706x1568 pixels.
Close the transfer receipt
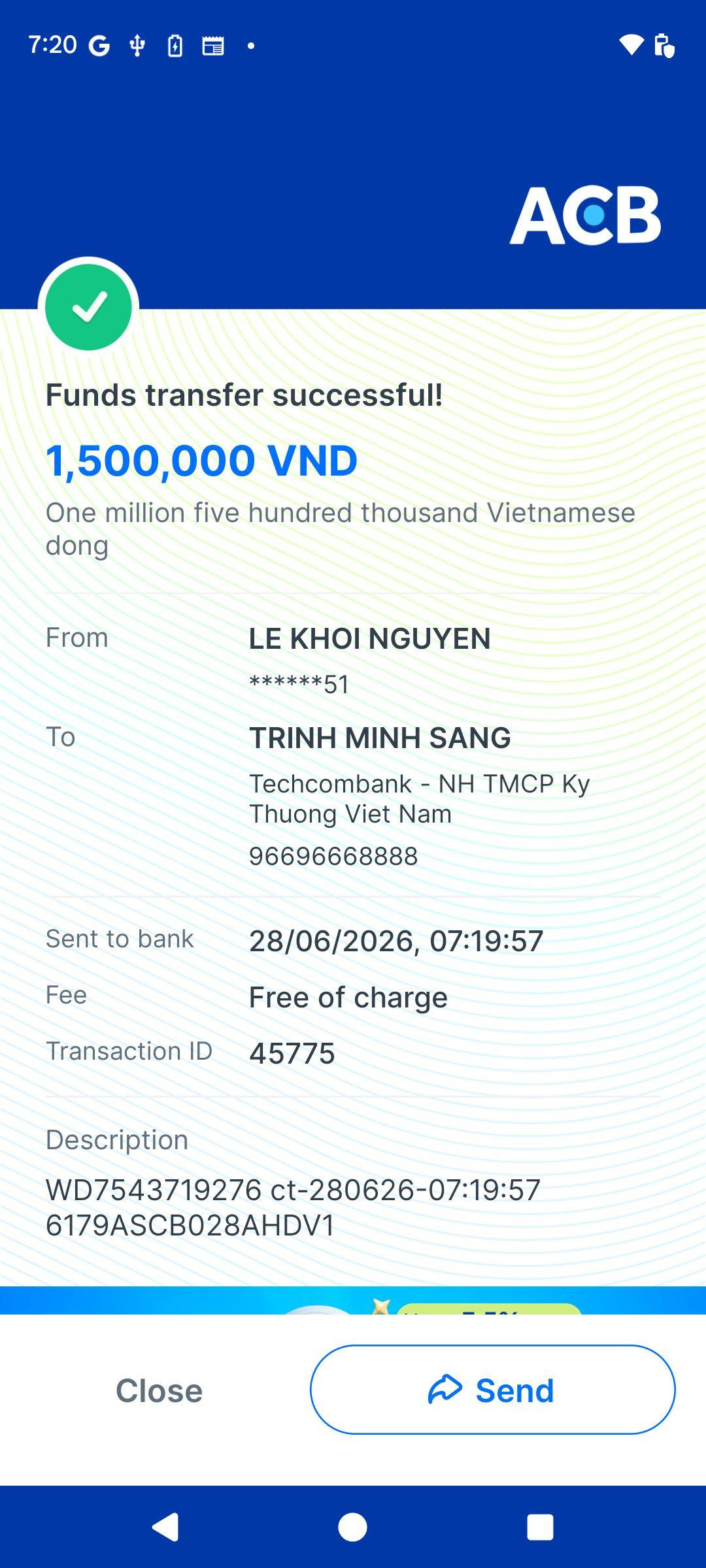159,1390
